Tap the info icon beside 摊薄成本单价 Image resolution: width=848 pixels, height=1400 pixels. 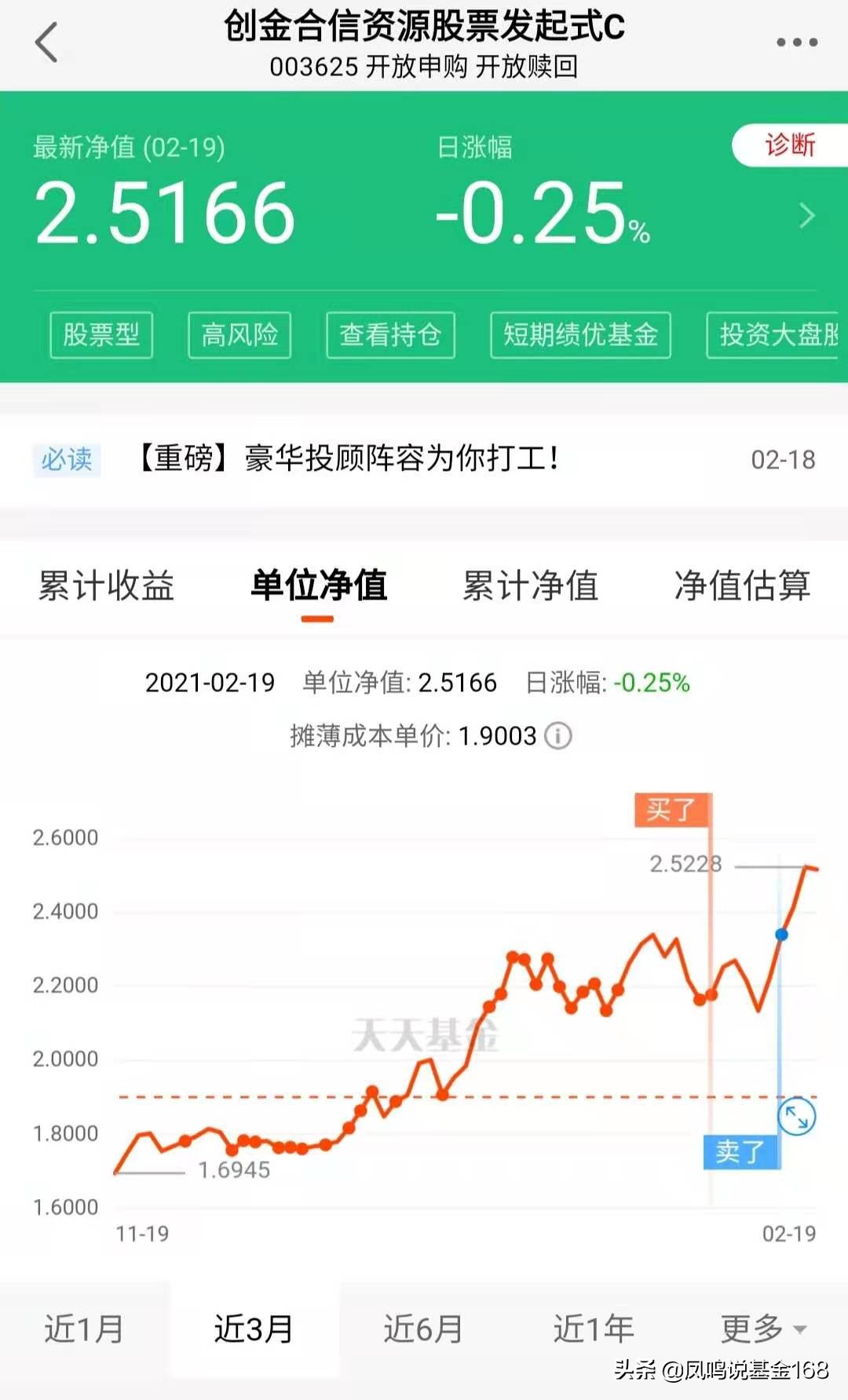tap(557, 736)
